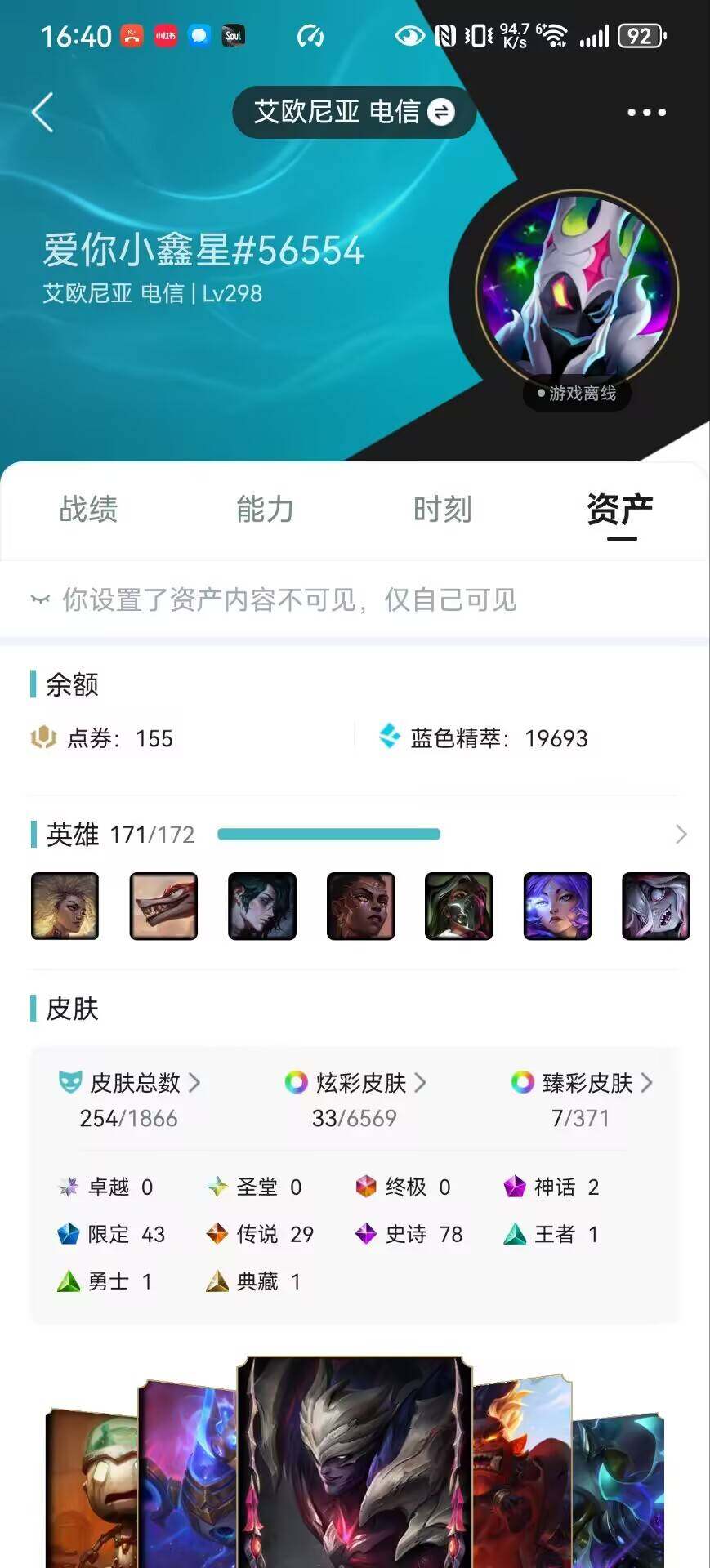Go back using the top-left arrow
710x1568 pixels.
[42, 112]
